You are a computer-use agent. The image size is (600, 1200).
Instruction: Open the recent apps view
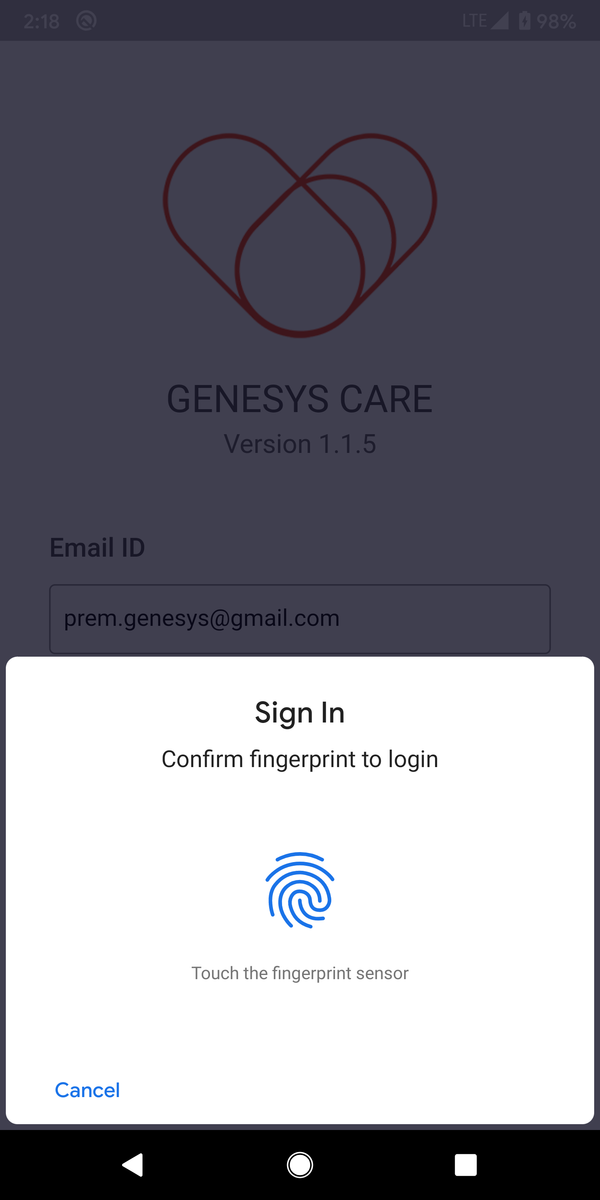click(465, 1164)
